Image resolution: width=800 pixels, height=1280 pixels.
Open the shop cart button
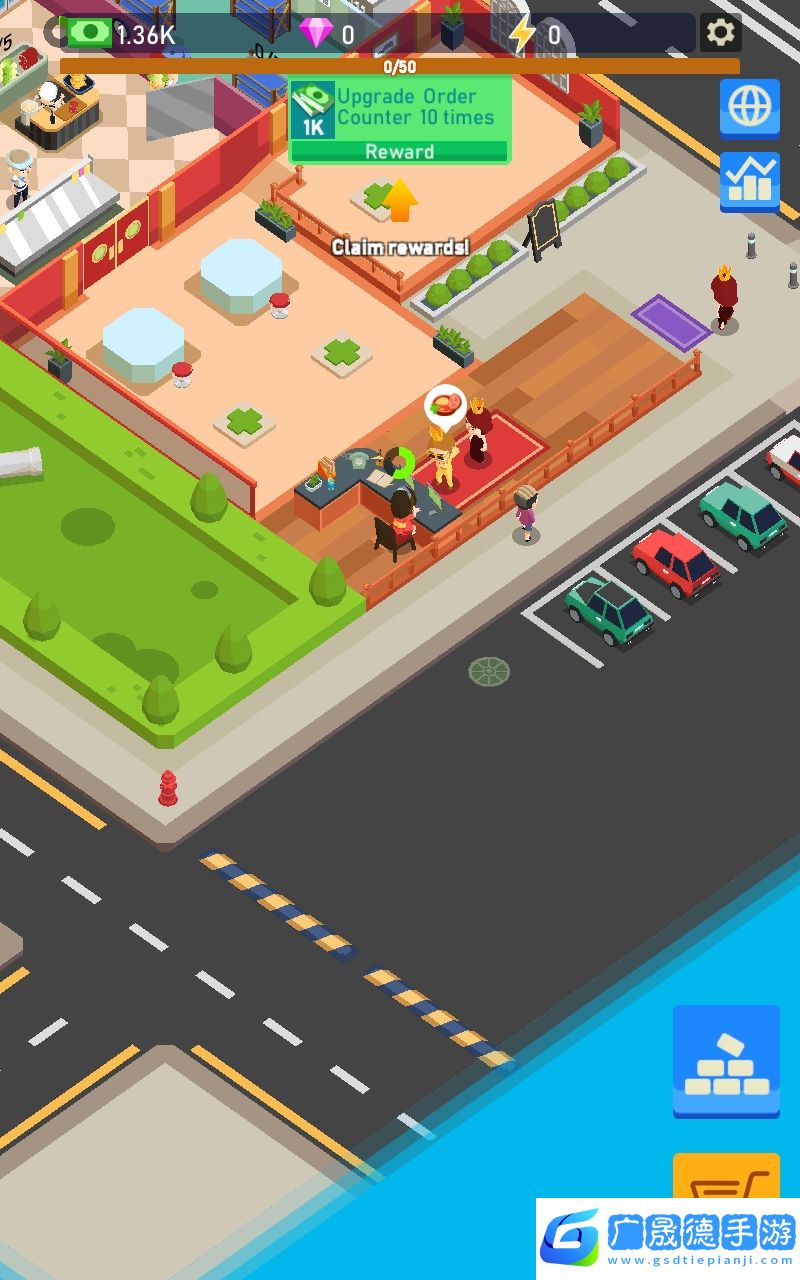726,1180
